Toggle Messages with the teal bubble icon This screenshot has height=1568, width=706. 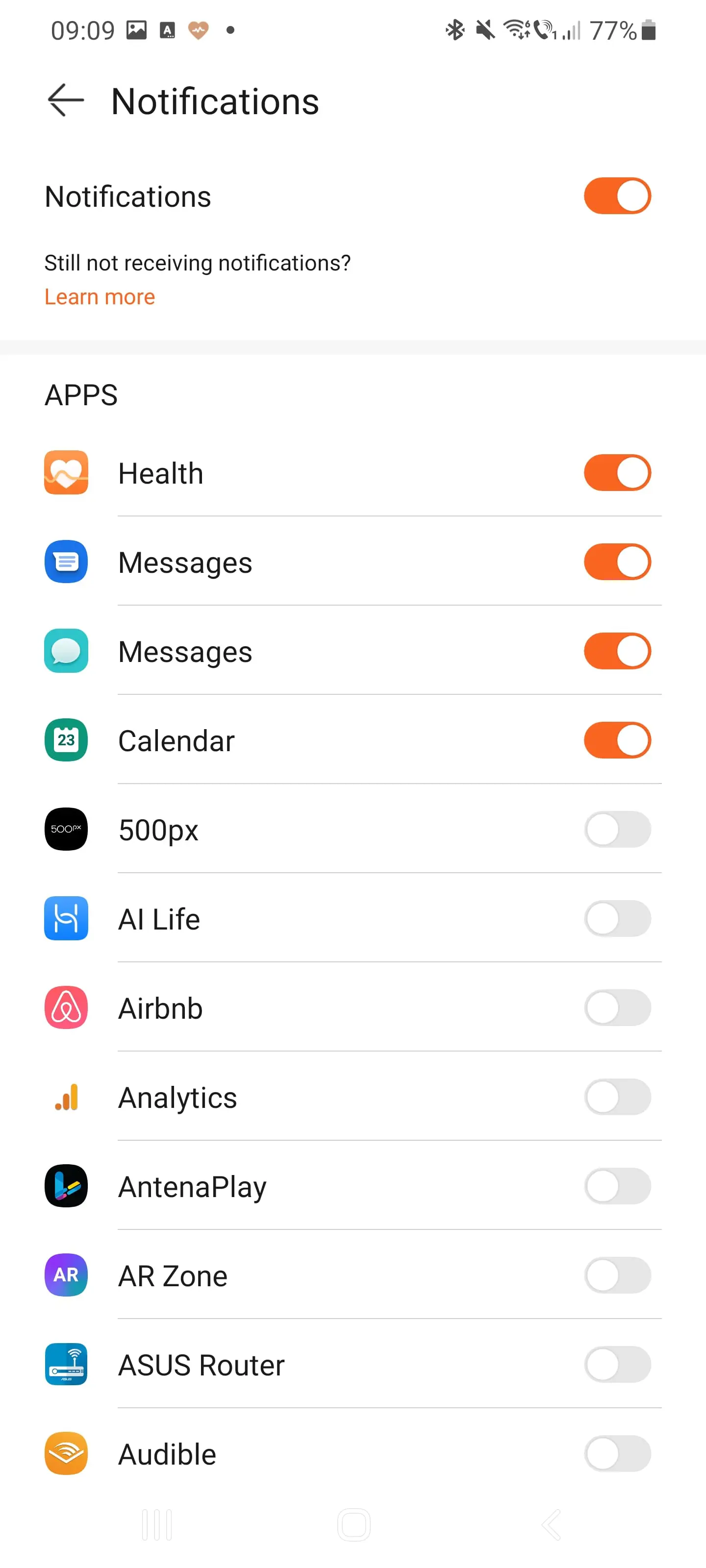617,651
